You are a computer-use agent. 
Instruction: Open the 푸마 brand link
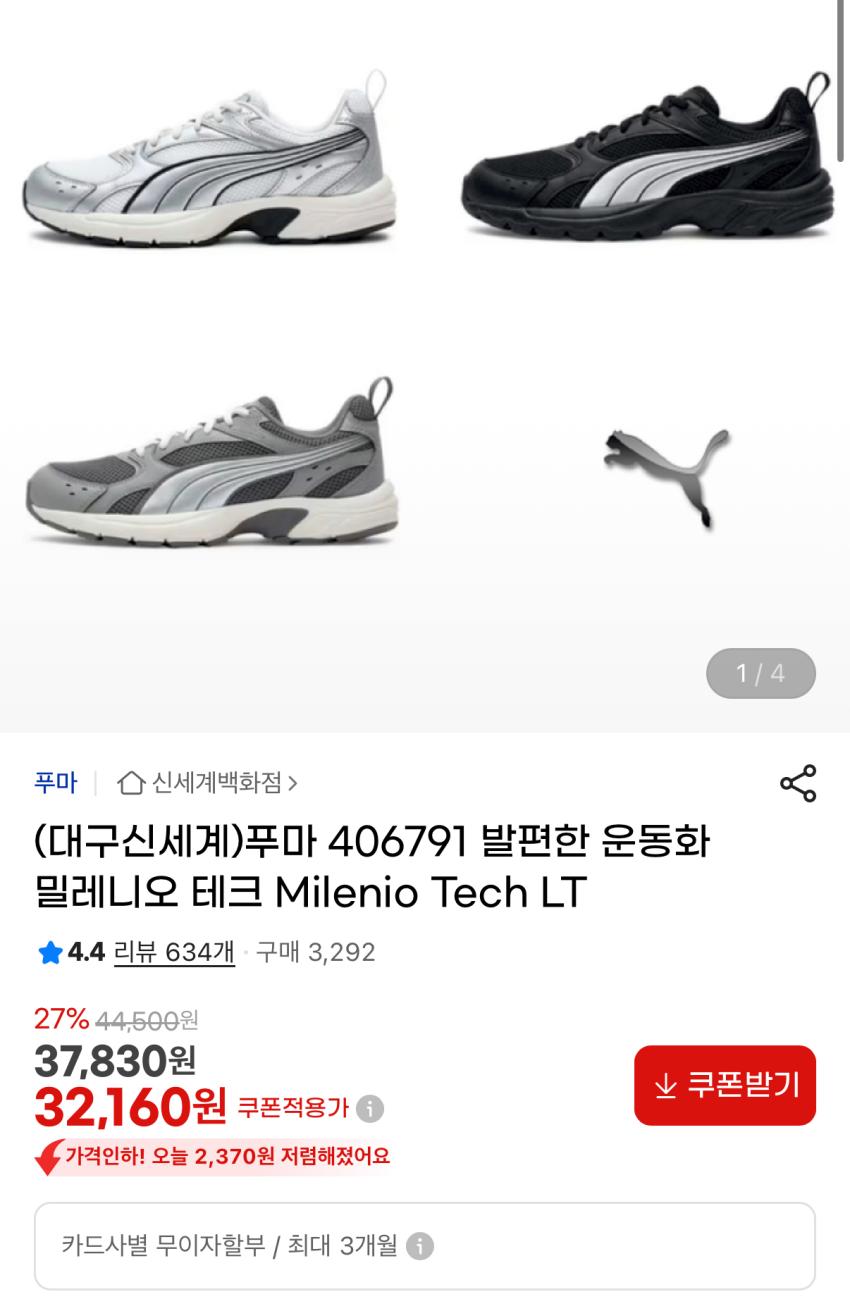[55, 782]
